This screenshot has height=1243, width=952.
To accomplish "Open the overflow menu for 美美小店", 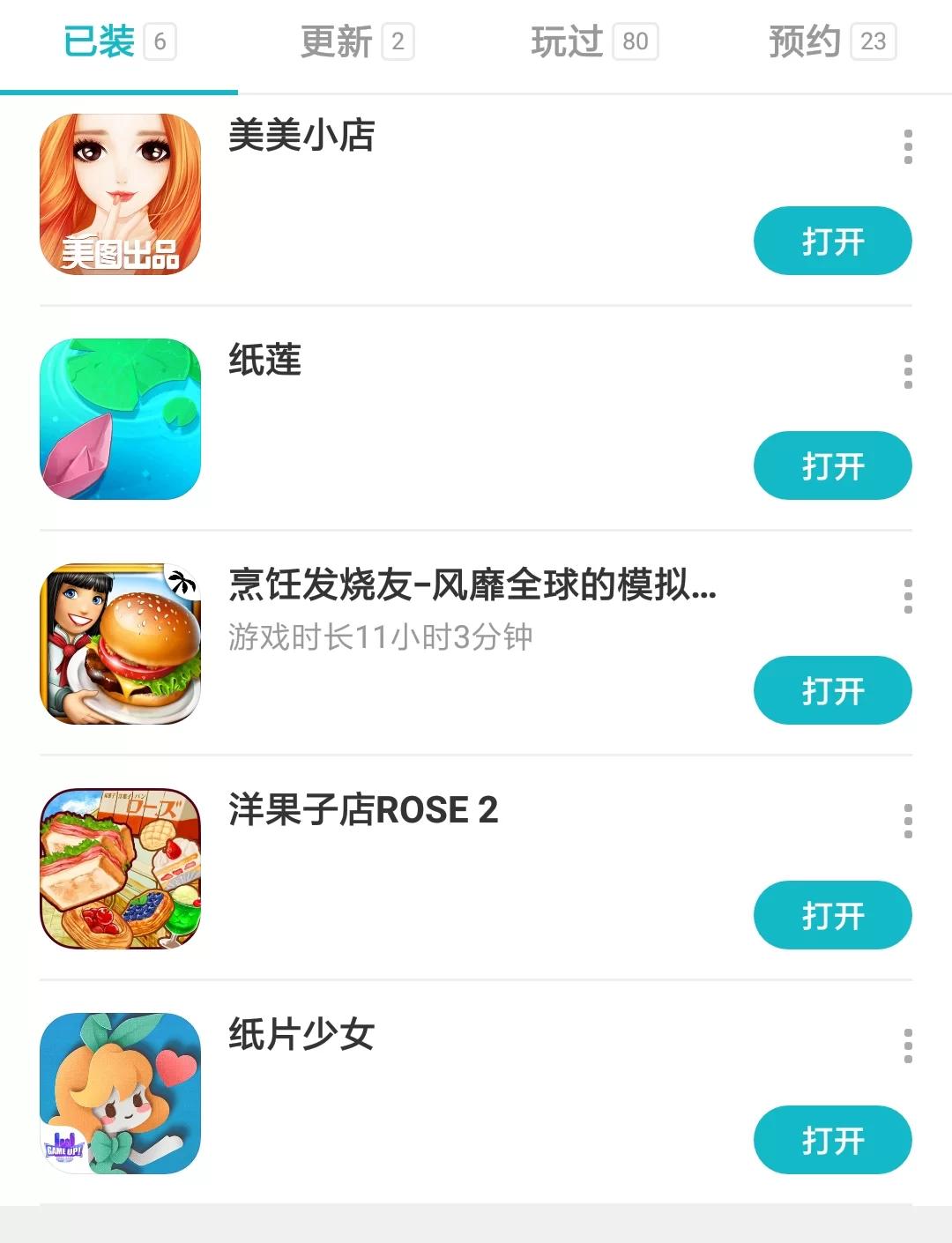I will pyautogui.click(x=907, y=147).
